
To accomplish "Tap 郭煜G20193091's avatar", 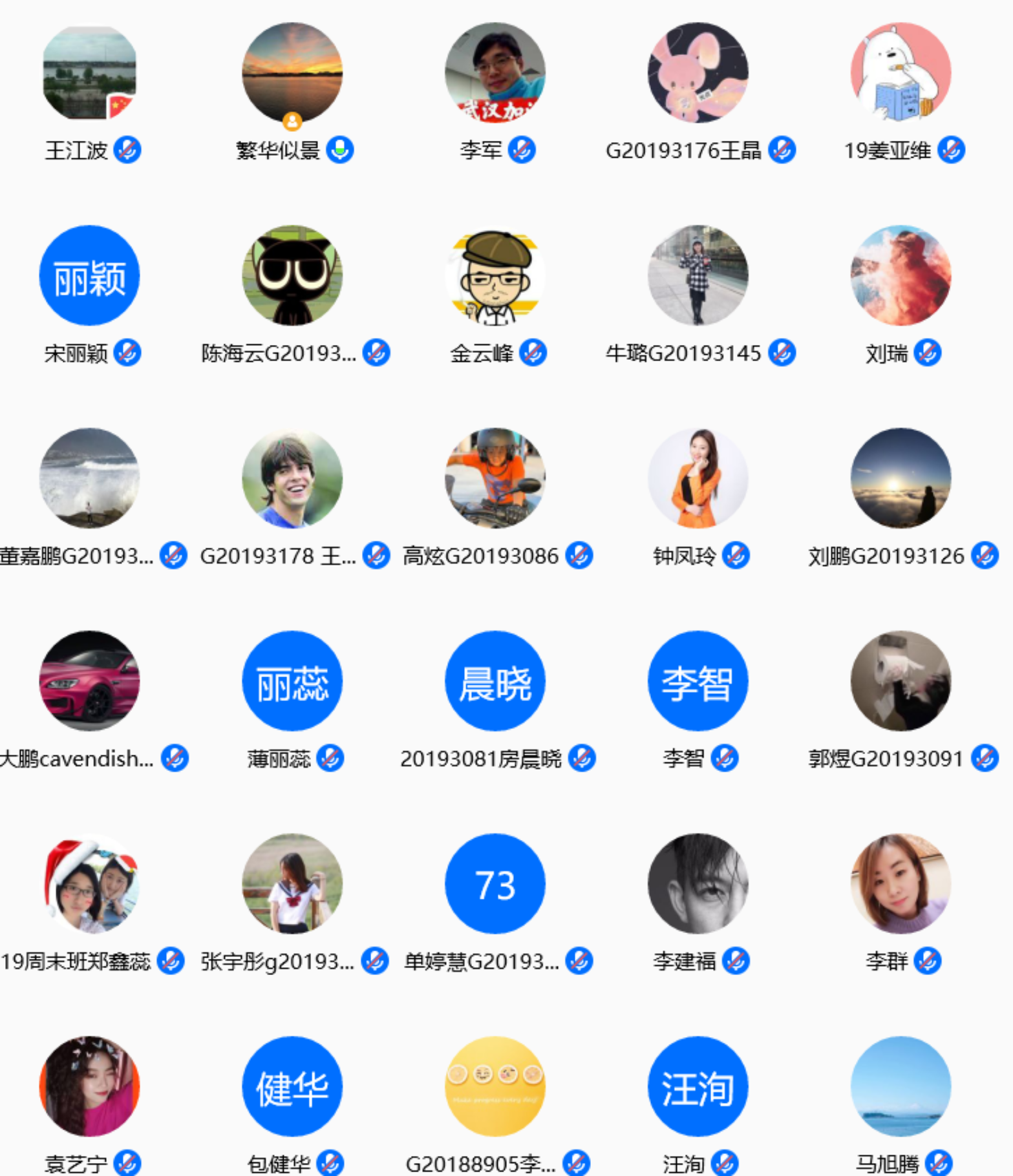I will coord(901,681).
